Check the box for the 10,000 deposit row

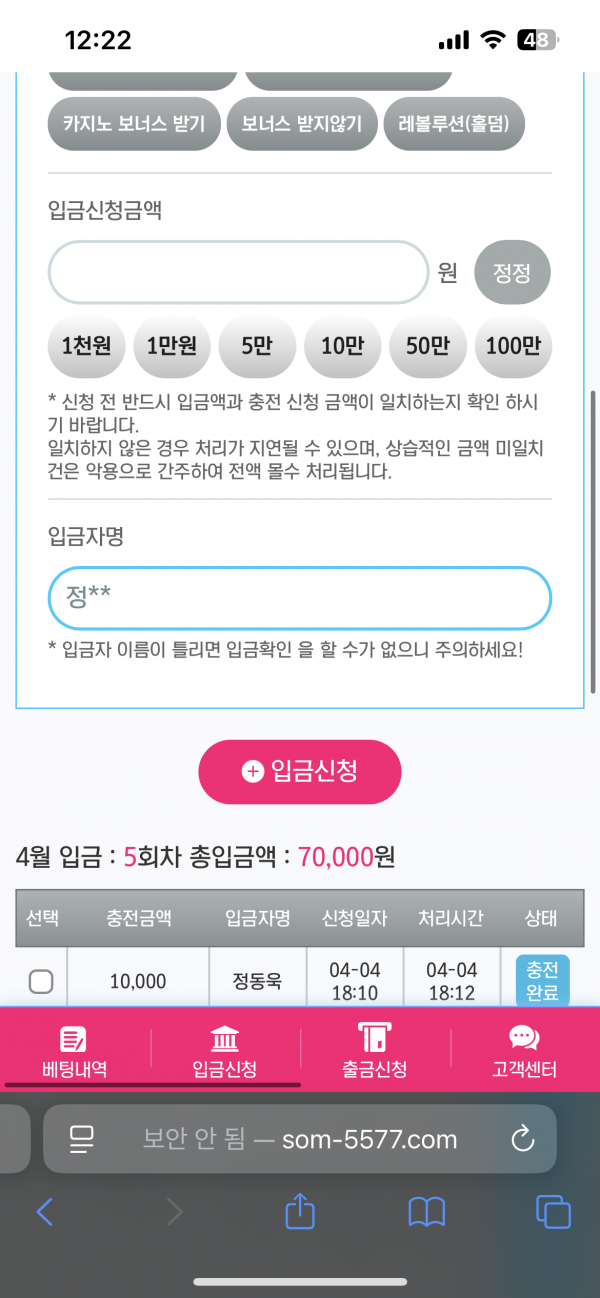pos(41,982)
